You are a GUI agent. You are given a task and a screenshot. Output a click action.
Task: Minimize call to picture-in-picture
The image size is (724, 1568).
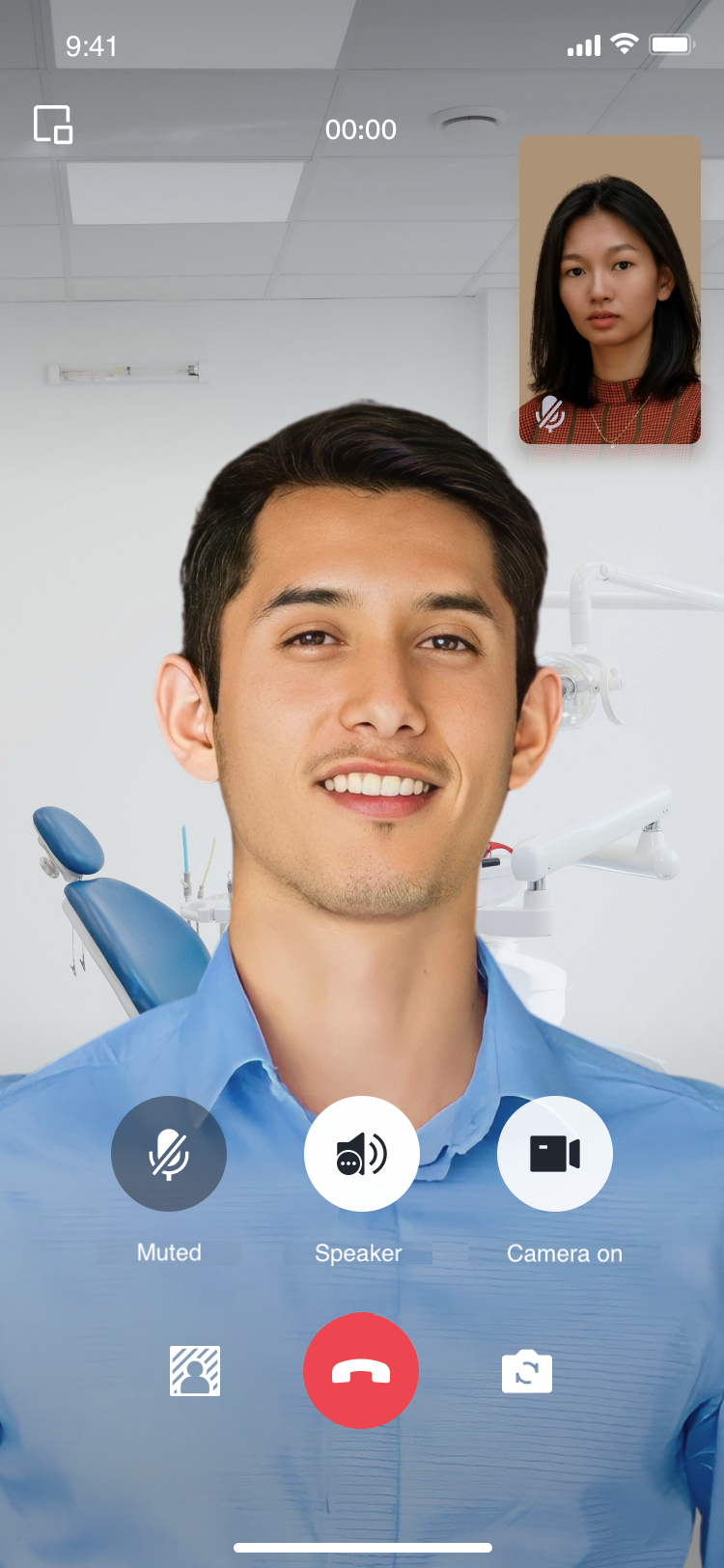point(53,125)
